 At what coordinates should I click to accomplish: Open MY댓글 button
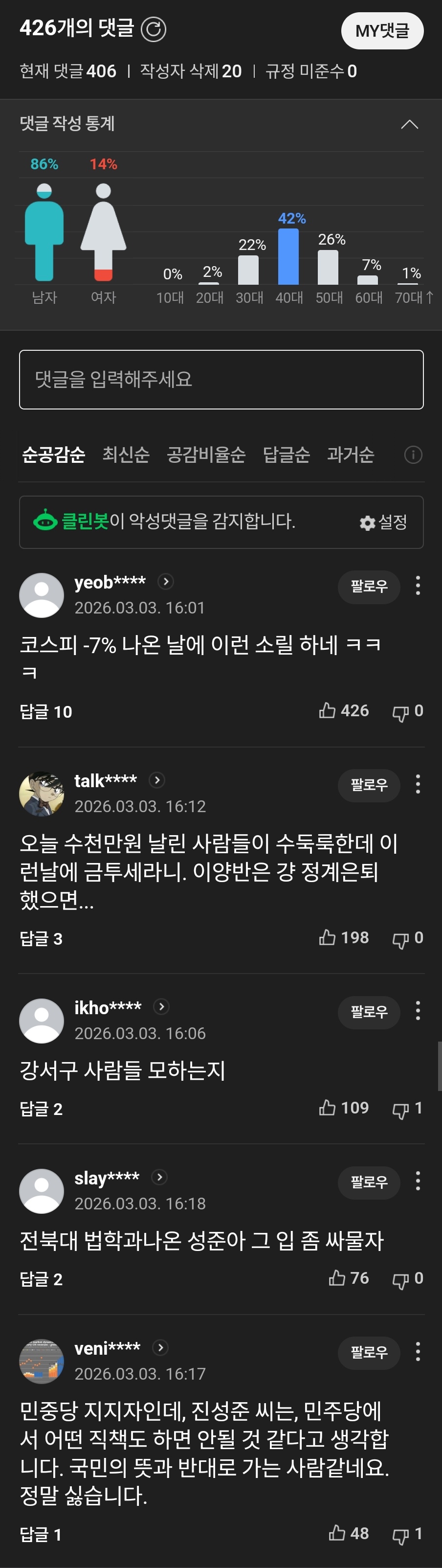[382, 30]
